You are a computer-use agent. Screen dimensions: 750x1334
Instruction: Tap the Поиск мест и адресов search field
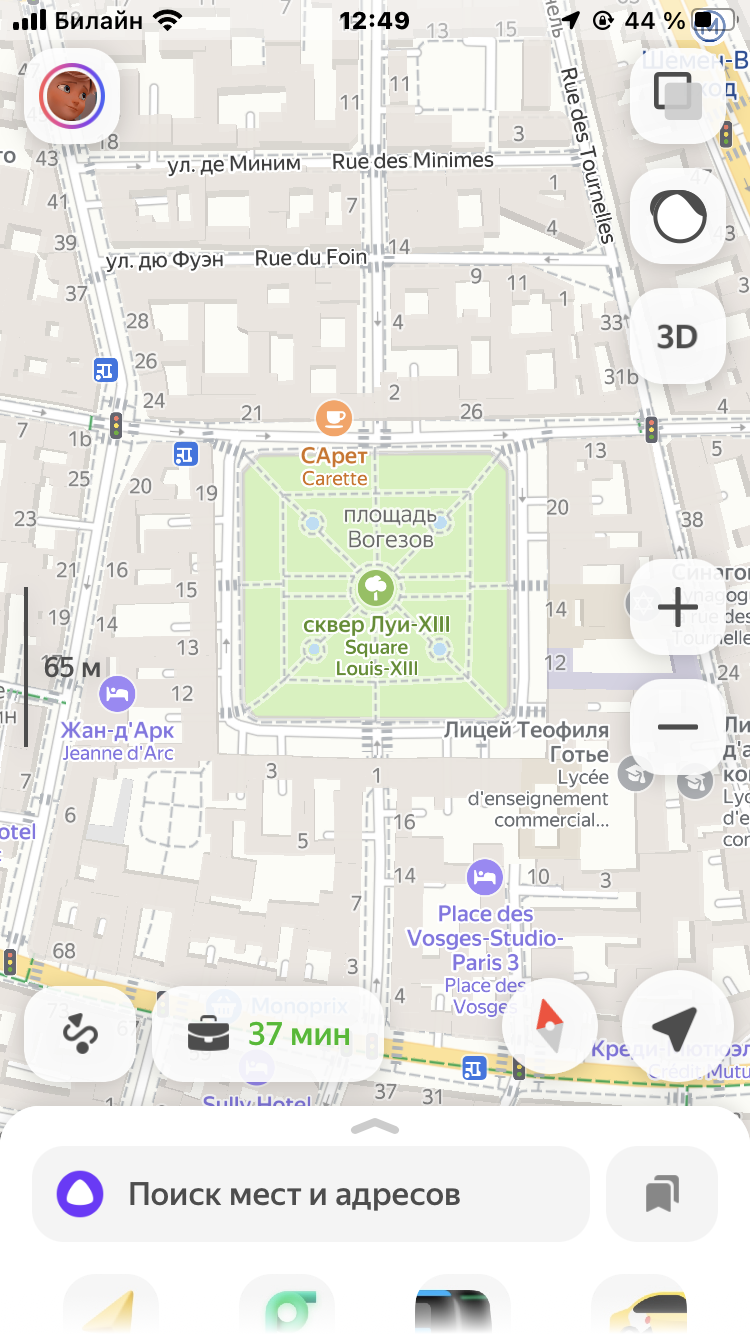point(310,1193)
